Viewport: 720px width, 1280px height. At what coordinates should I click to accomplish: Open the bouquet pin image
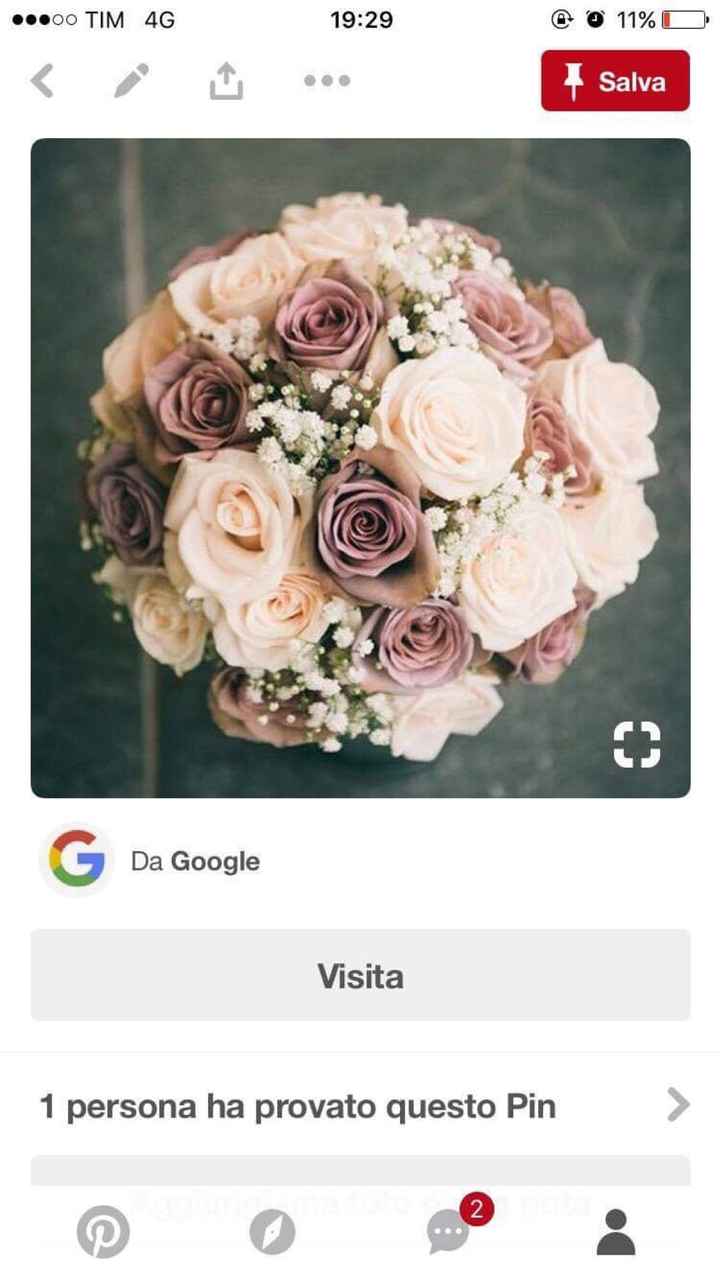click(360, 468)
